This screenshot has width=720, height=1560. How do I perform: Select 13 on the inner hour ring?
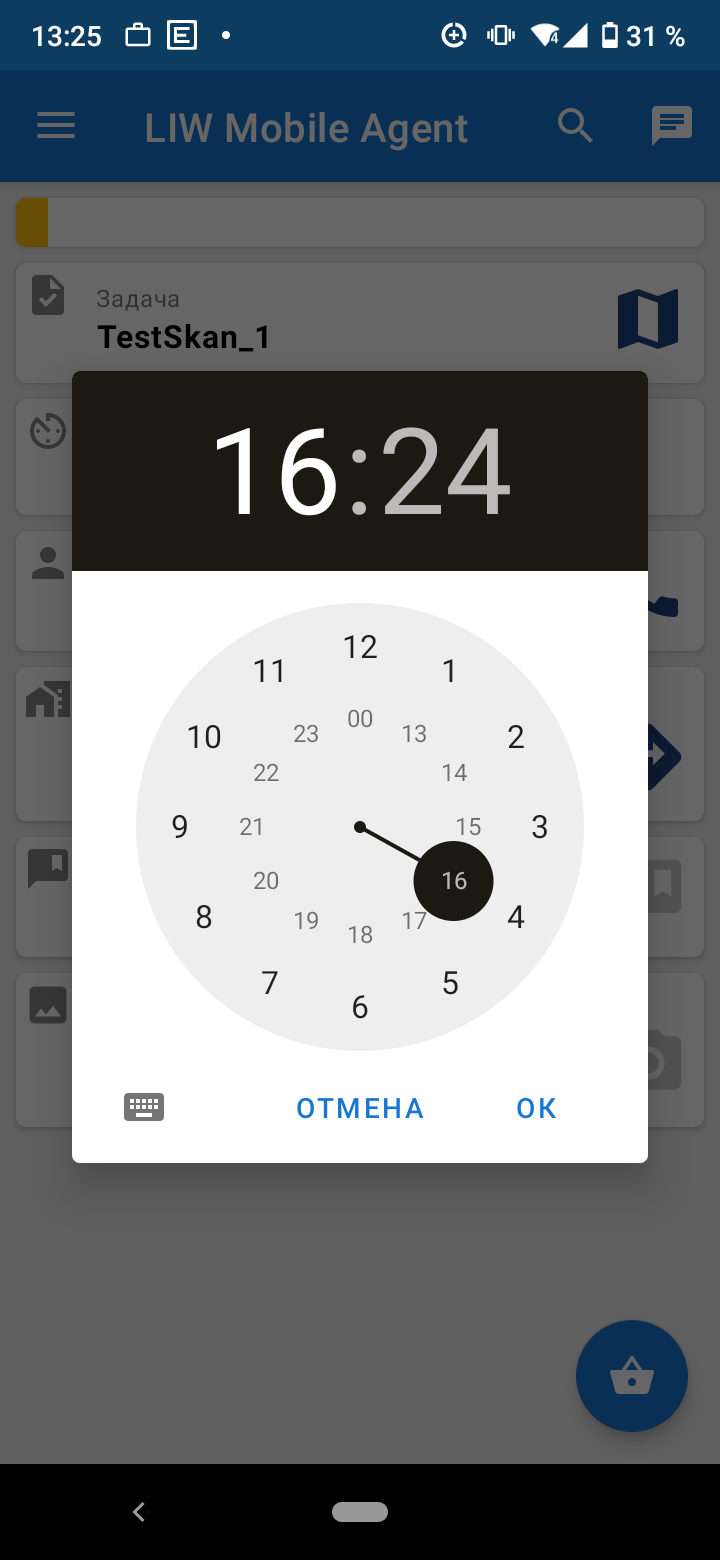click(414, 733)
